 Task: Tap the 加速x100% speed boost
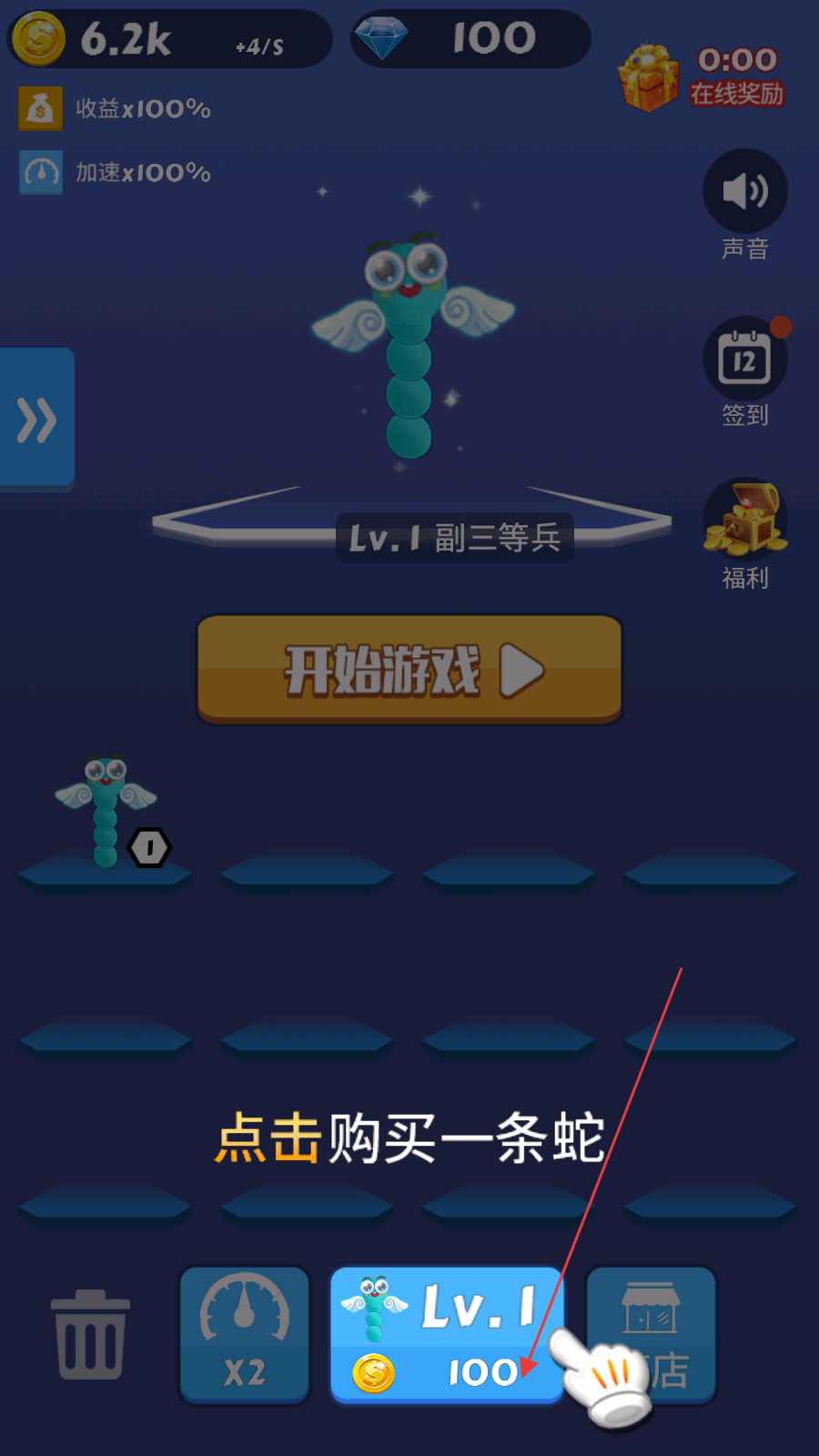click(115, 173)
